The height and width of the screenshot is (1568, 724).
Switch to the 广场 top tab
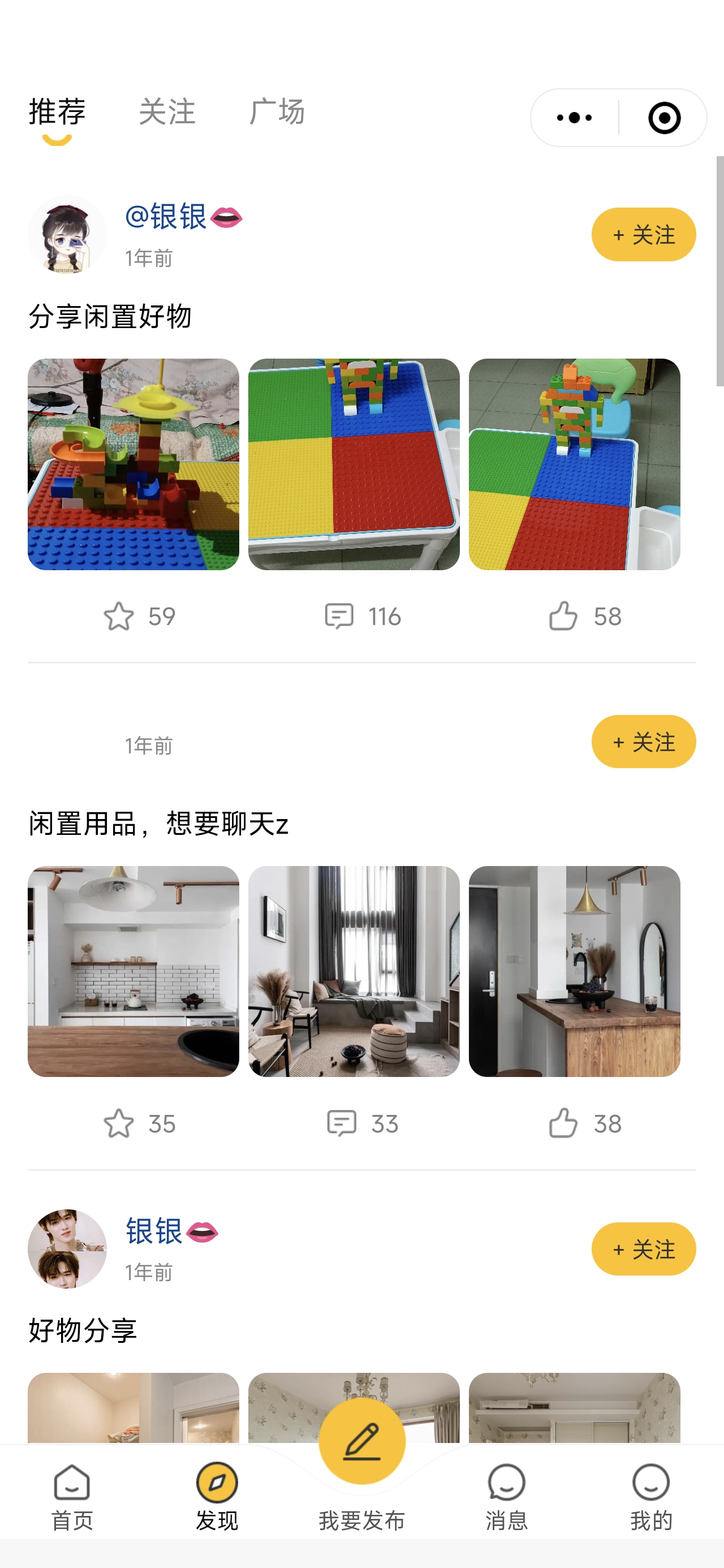277,112
